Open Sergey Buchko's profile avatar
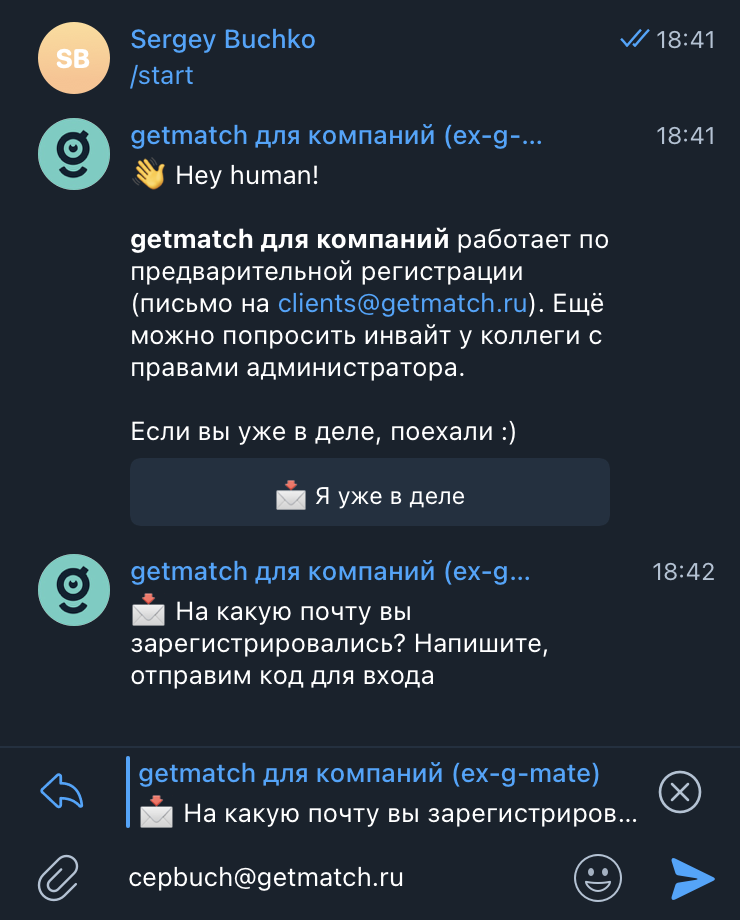This screenshot has height=920, width=740. pyautogui.click(x=73, y=59)
